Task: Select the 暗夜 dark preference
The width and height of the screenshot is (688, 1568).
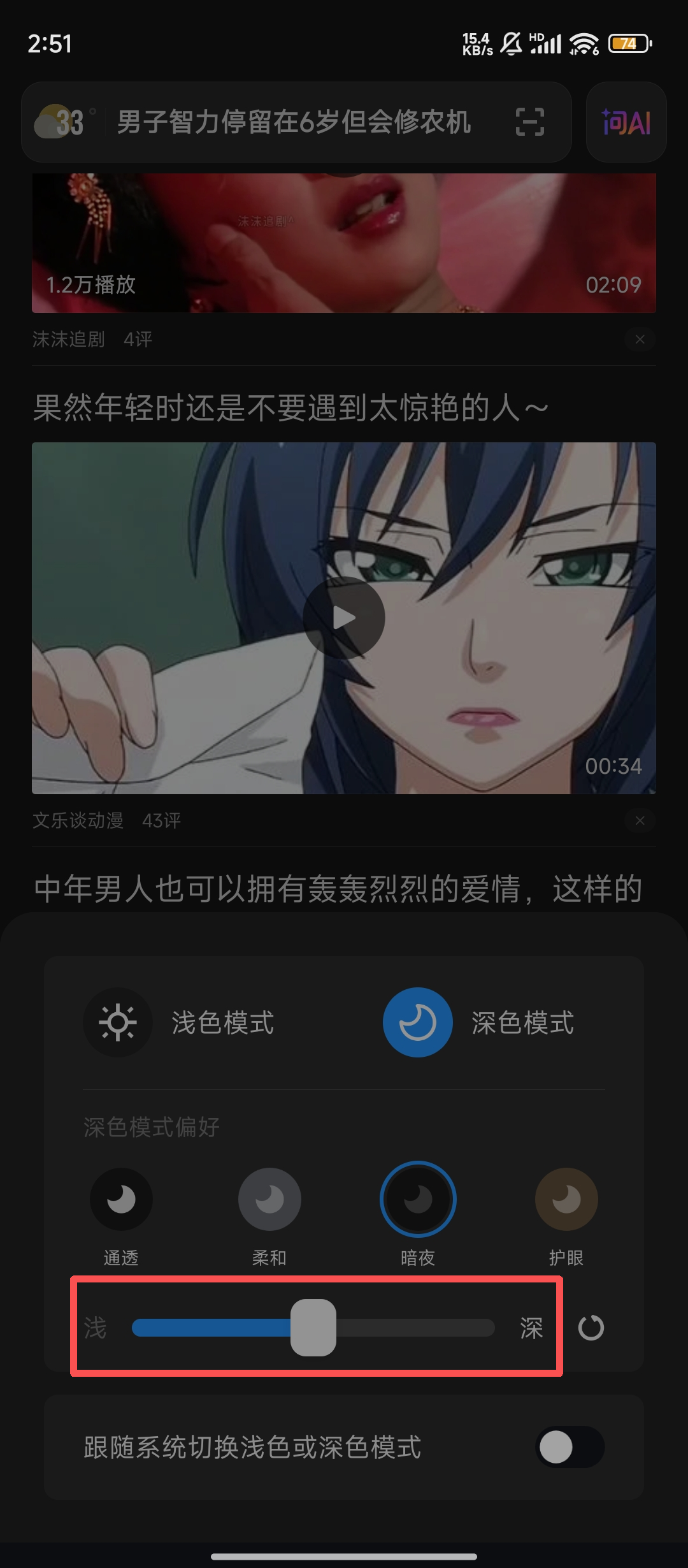Action: [417, 1200]
